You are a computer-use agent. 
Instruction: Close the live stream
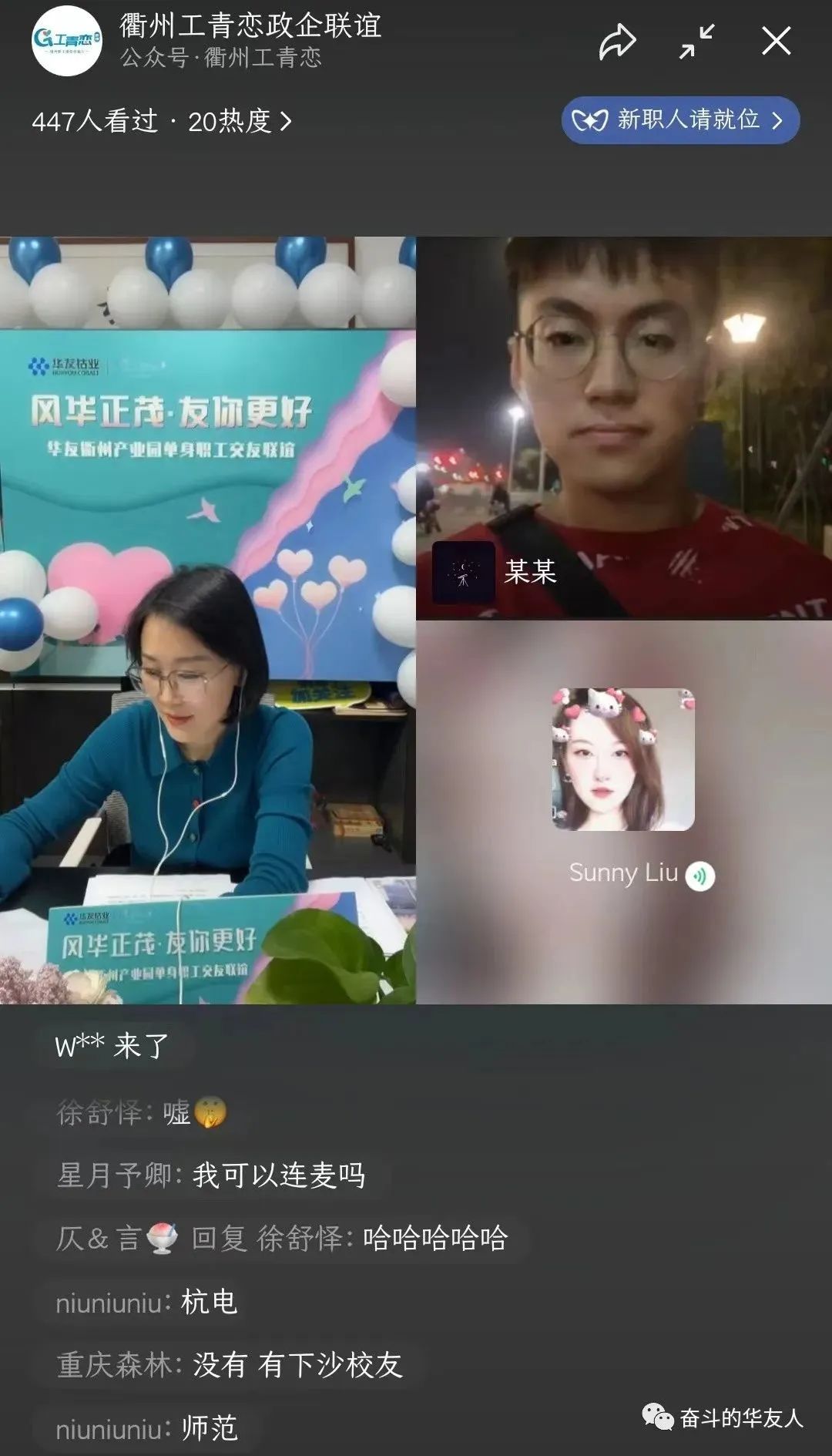[776, 42]
